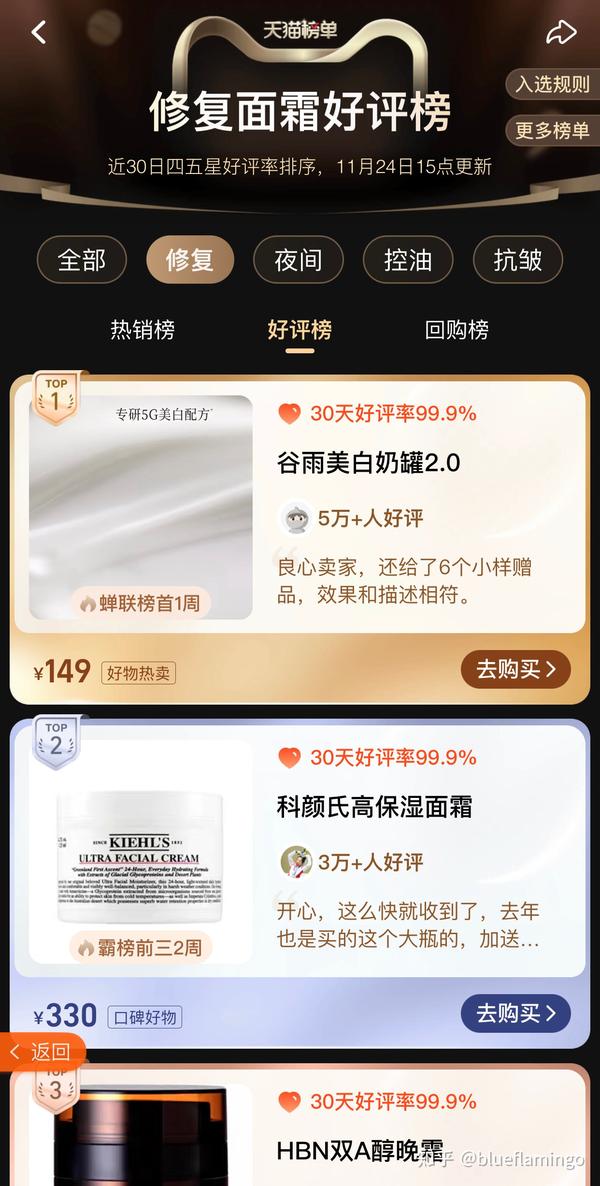Viewport: 600px width, 1186px height.
Task: Open the 谷雨美白奶罐2.0 product card
Action: point(369,464)
